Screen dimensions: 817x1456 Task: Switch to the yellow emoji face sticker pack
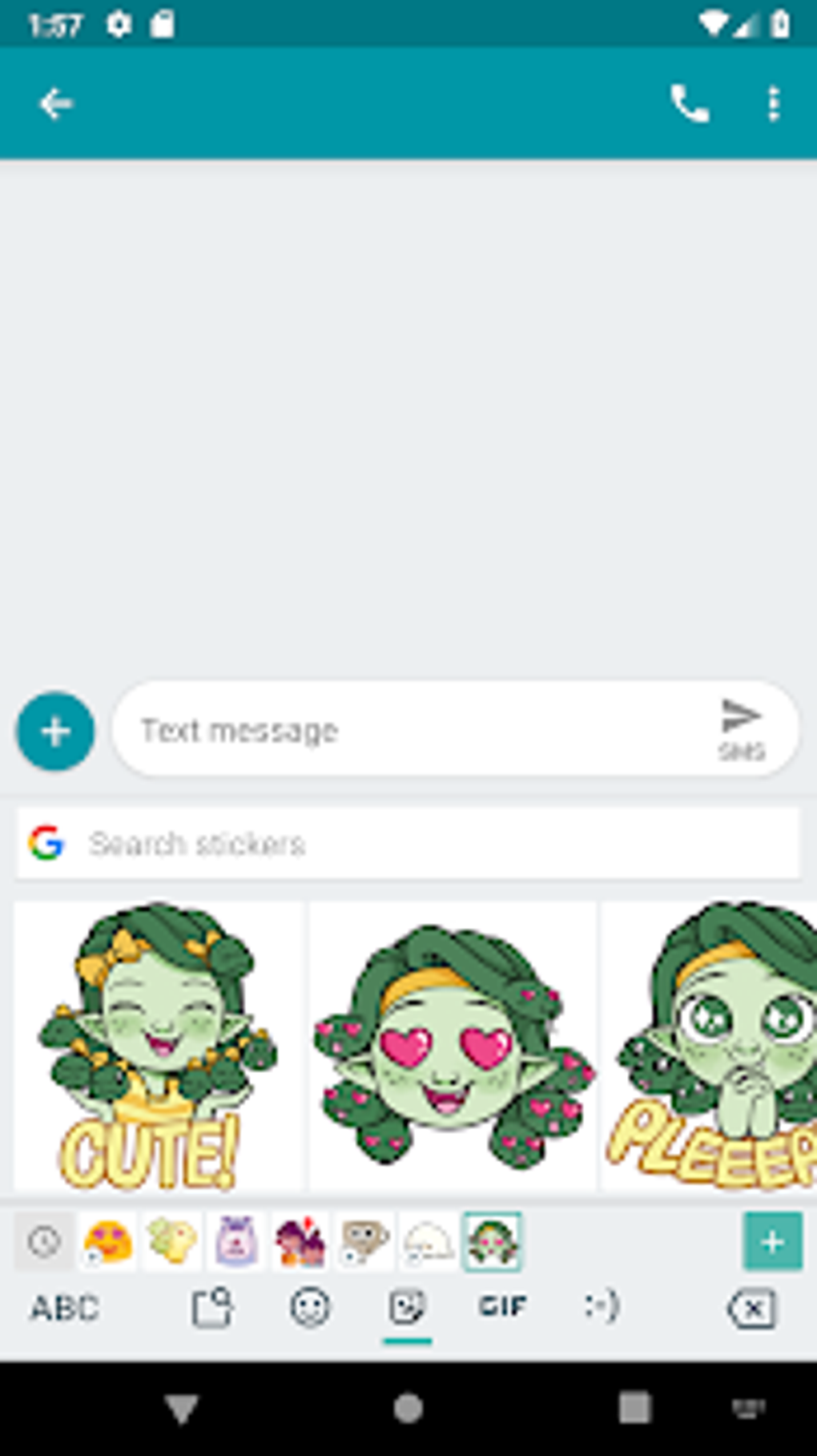click(108, 1241)
